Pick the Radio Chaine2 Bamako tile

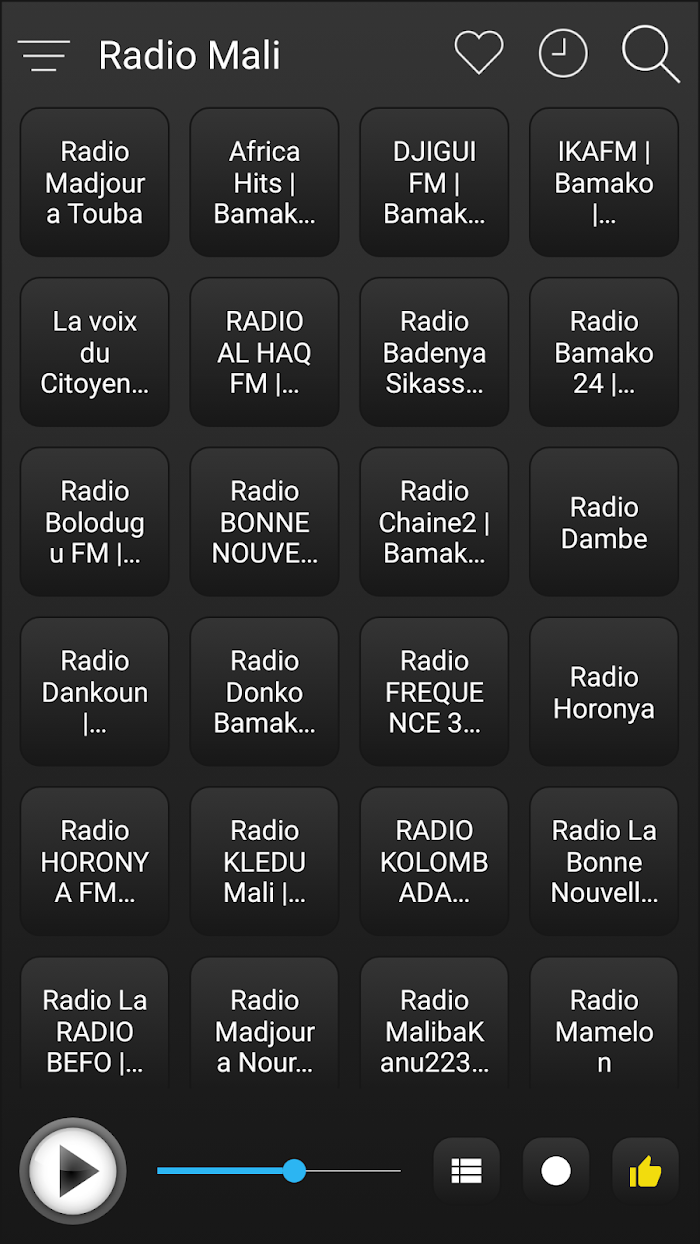point(435,522)
